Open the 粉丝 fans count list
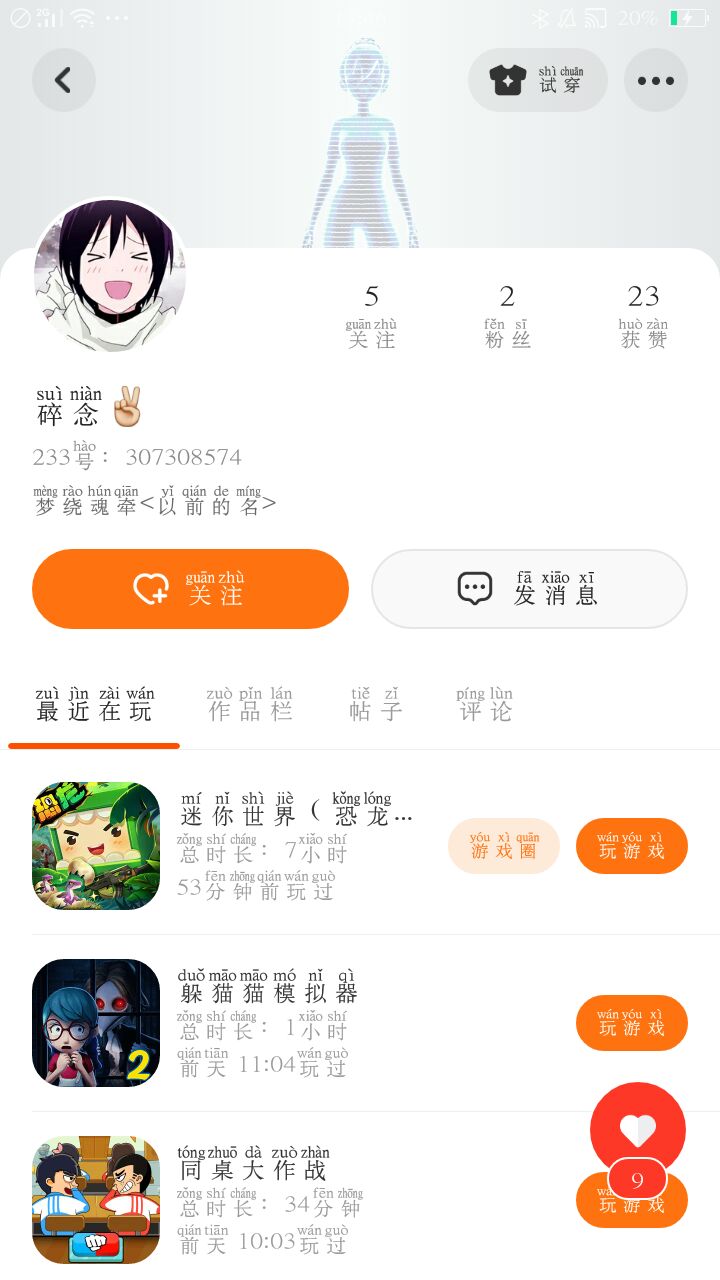 [x=507, y=315]
